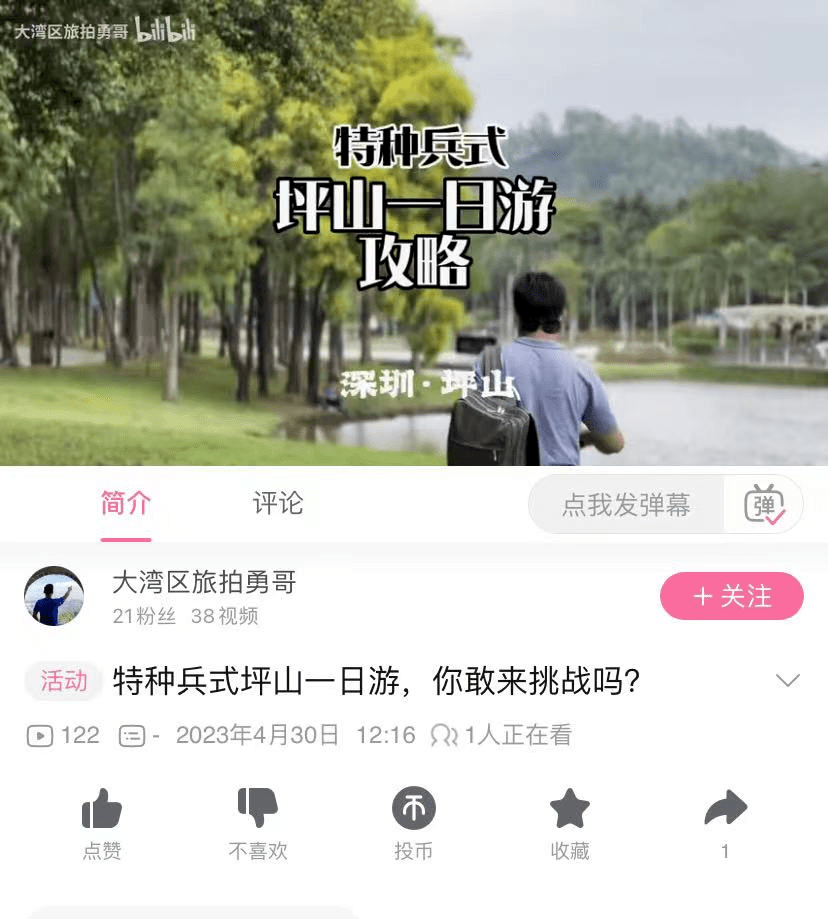Screen dimensions: 828x919
Task: Expand the video description chevron
Action: pos(787,681)
